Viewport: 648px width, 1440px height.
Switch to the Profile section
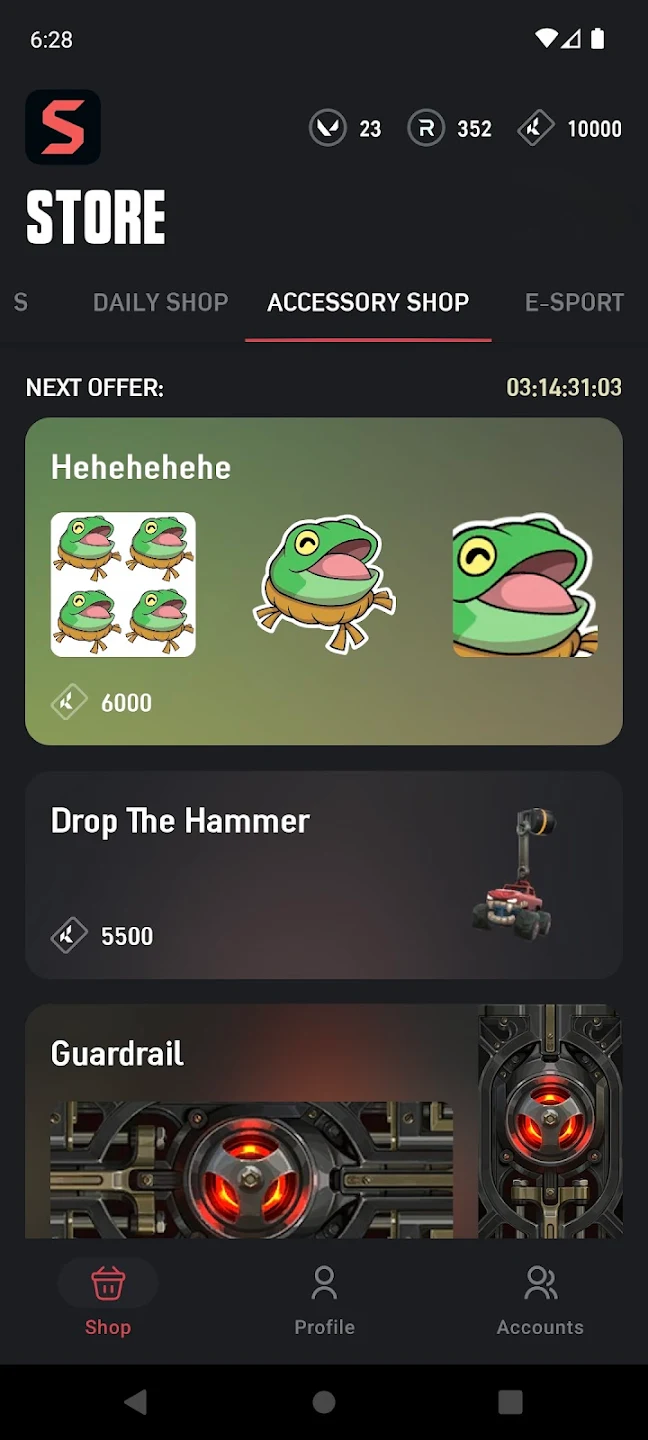324,1298
